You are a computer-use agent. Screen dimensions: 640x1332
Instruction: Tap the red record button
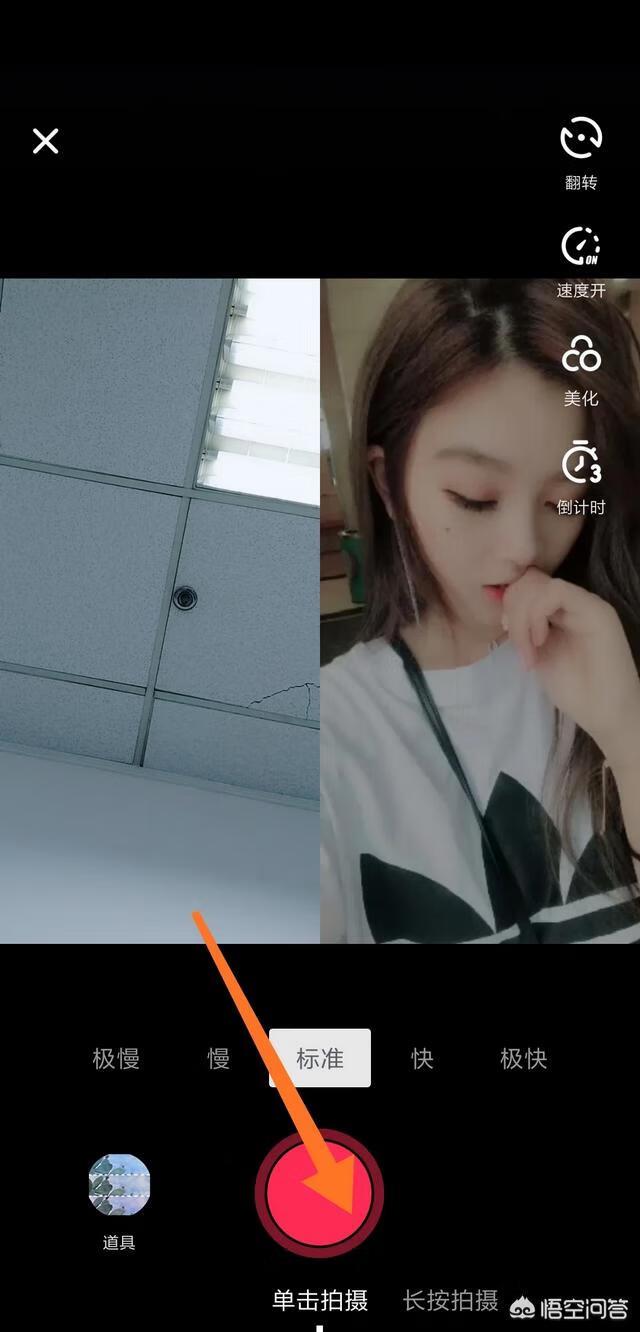pyautogui.click(x=319, y=1193)
